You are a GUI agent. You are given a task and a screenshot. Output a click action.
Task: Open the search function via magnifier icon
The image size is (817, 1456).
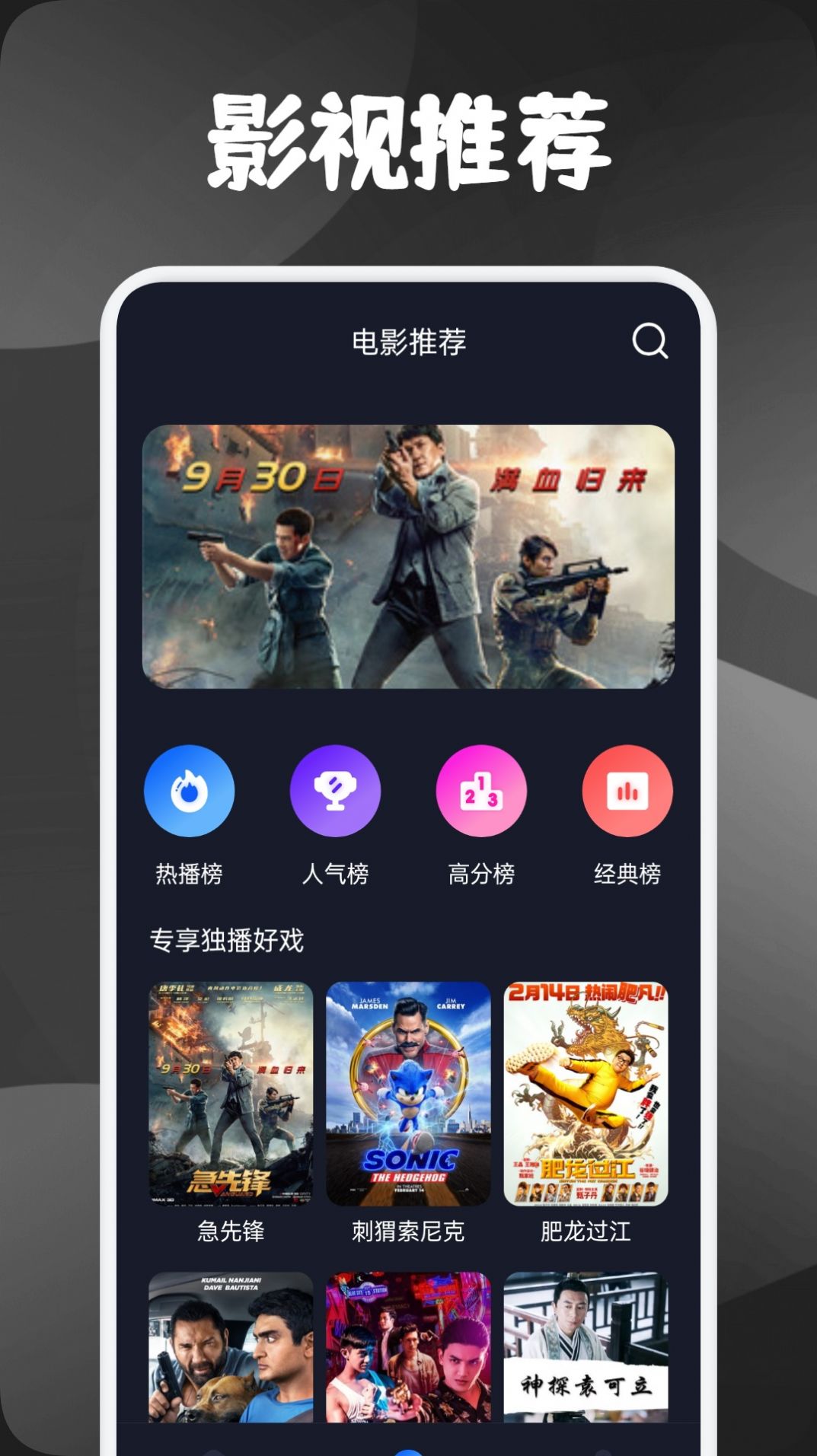point(650,343)
